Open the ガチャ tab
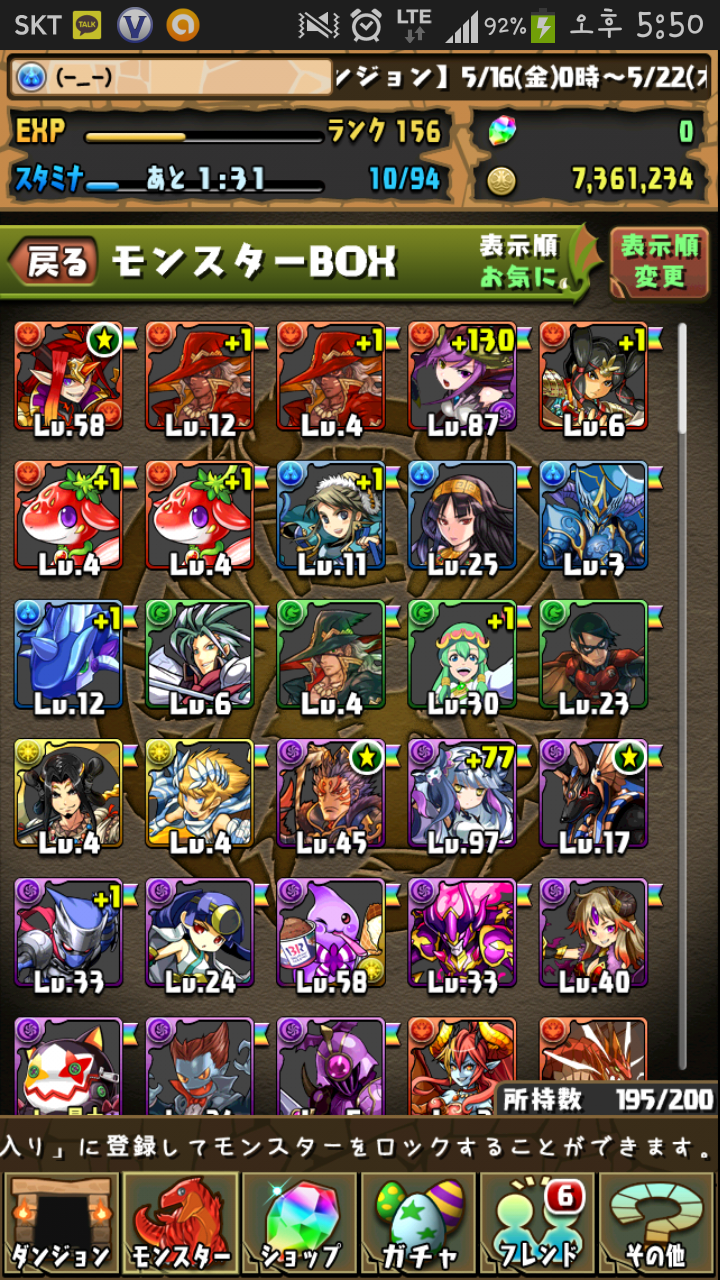Image resolution: width=720 pixels, height=1280 pixels. pos(419,1225)
